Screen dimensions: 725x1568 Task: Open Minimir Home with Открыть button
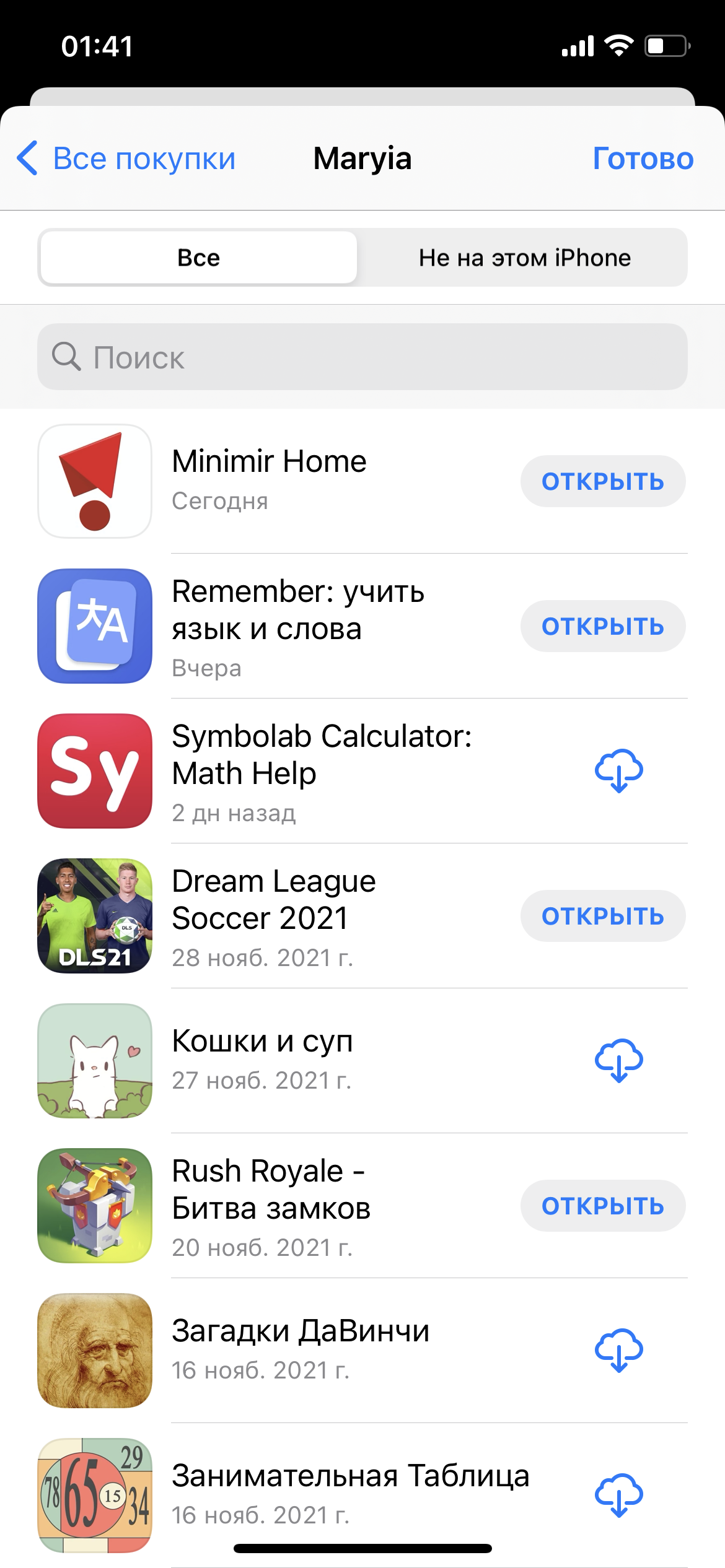click(602, 481)
